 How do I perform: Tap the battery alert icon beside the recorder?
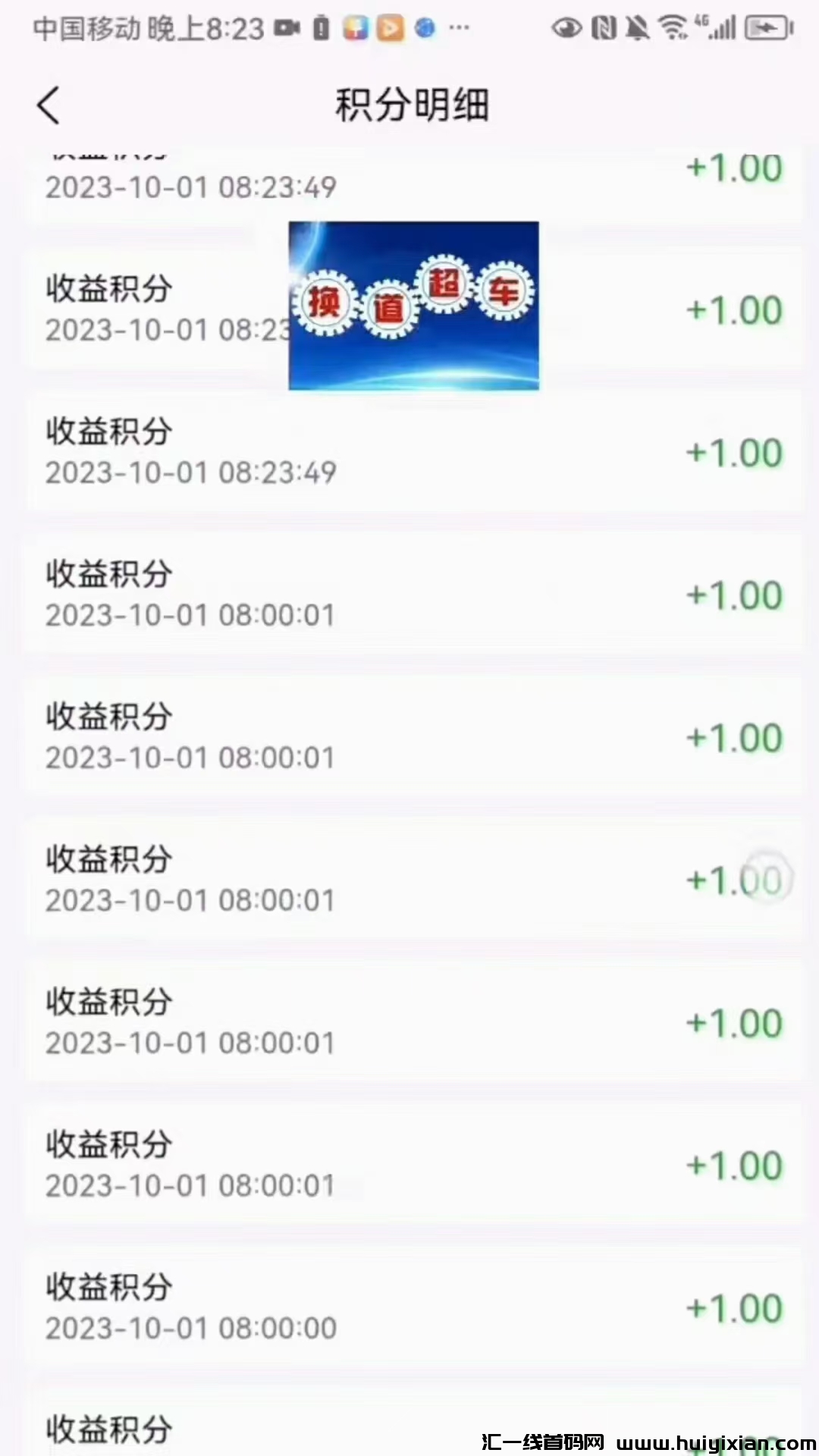320,28
